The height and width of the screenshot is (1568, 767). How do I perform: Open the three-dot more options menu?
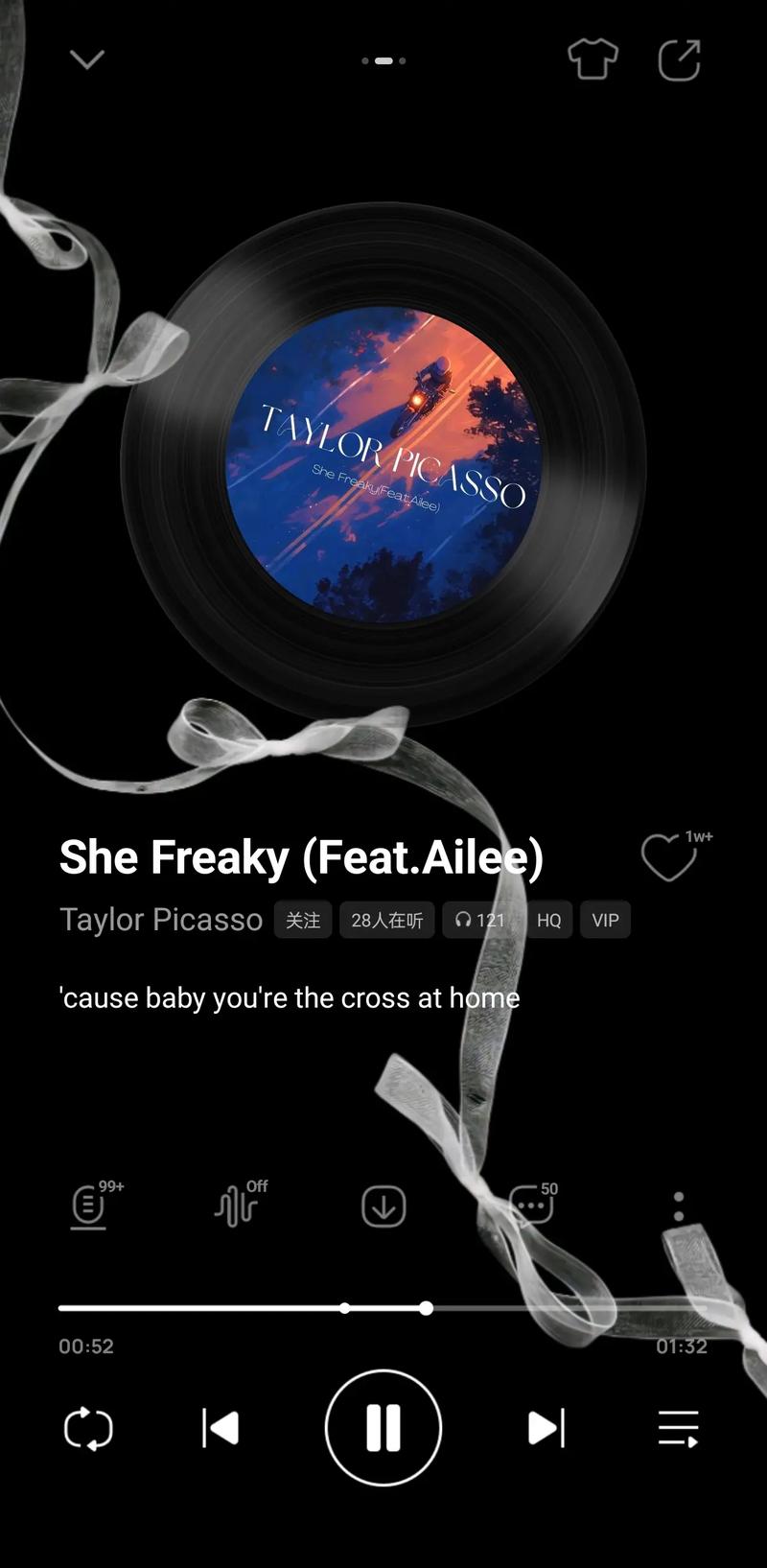coord(679,1206)
